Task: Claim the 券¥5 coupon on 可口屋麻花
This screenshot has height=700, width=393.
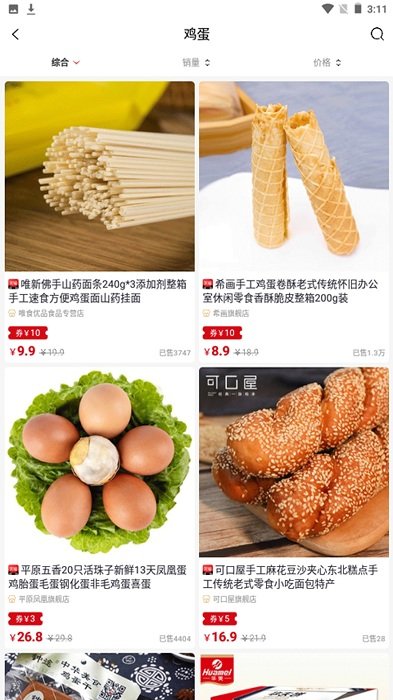Action: (x=220, y=619)
